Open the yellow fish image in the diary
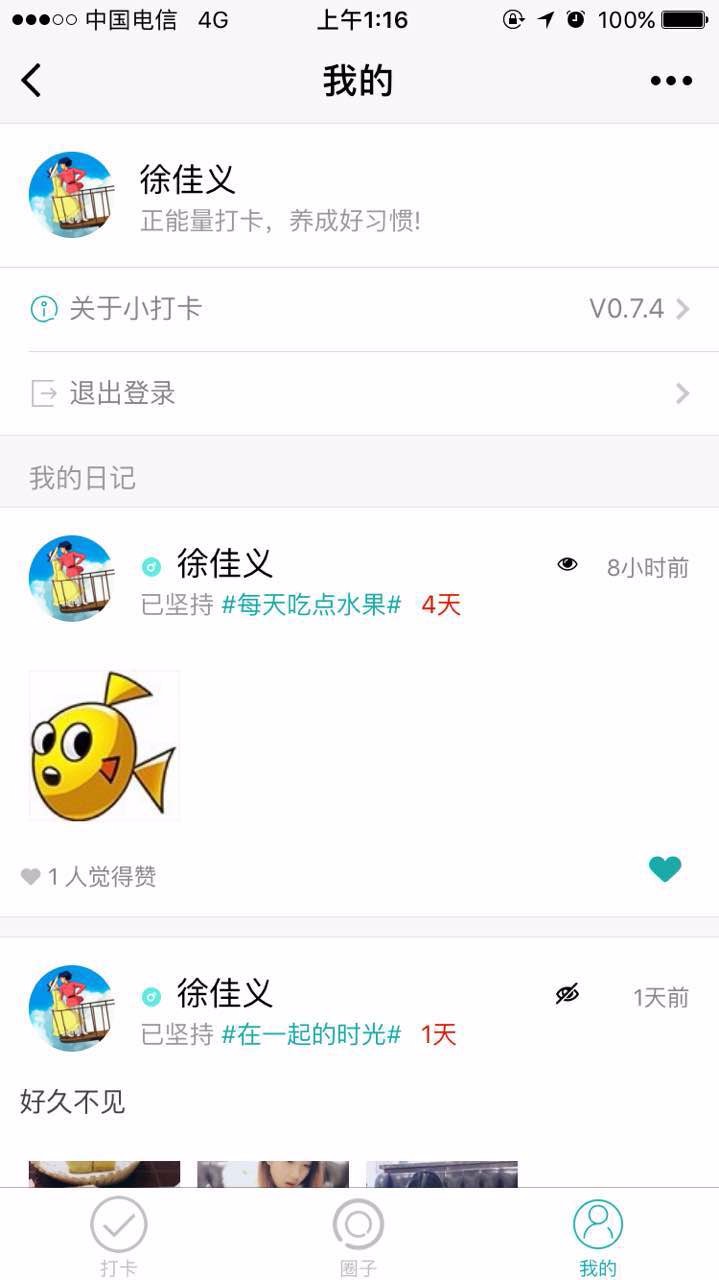This screenshot has height=1280, width=719. pyautogui.click(x=104, y=745)
